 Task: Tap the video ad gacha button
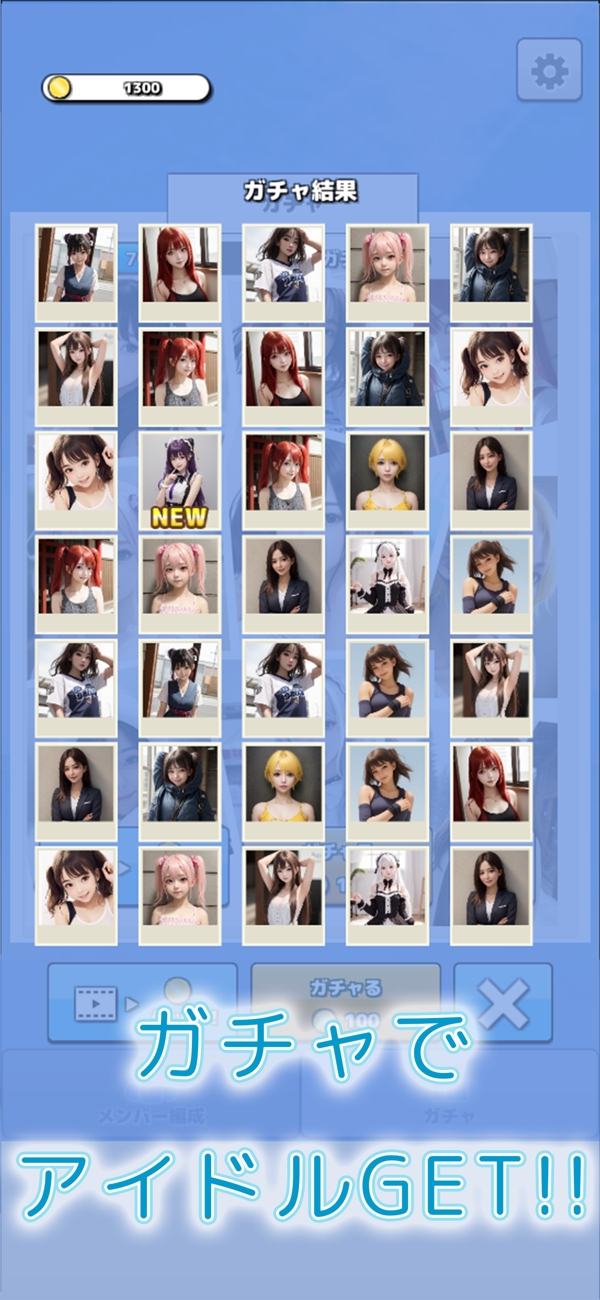coord(143,1002)
